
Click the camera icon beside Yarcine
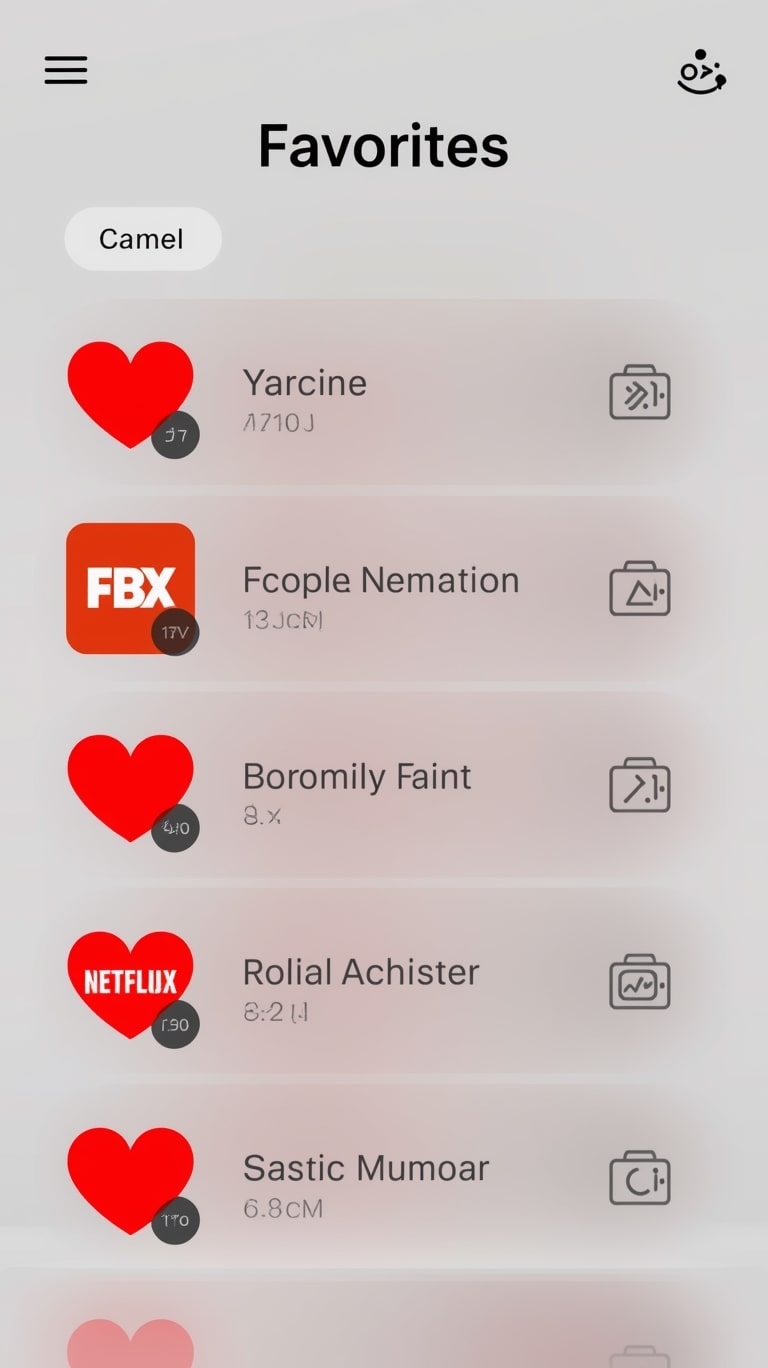coord(640,393)
